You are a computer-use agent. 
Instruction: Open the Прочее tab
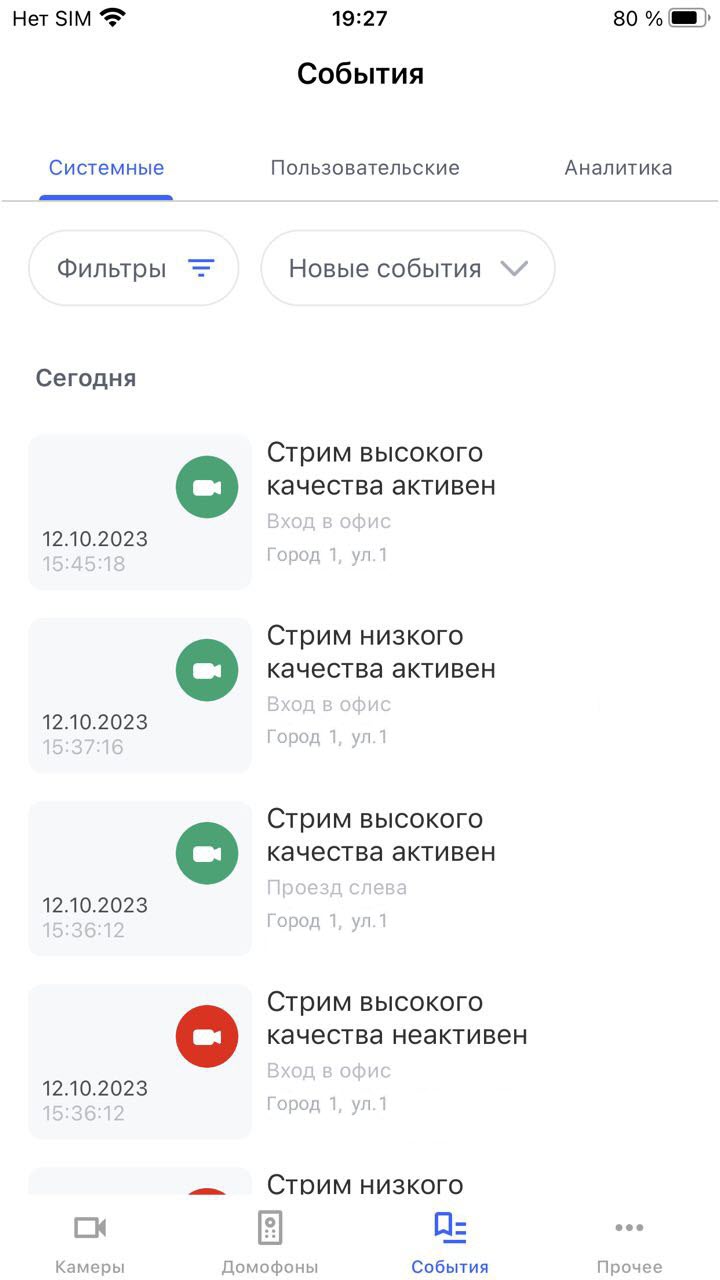pos(630,1243)
